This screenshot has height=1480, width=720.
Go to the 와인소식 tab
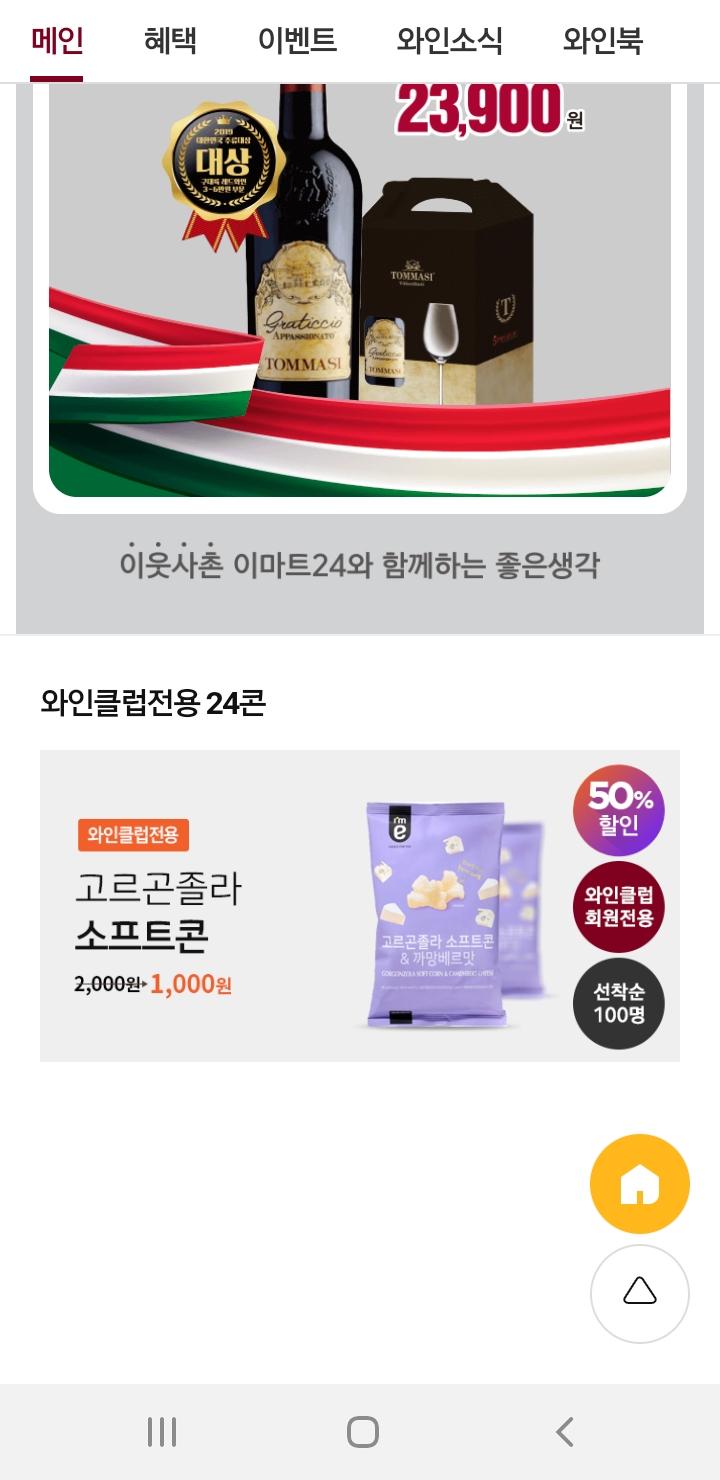[449, 41]
